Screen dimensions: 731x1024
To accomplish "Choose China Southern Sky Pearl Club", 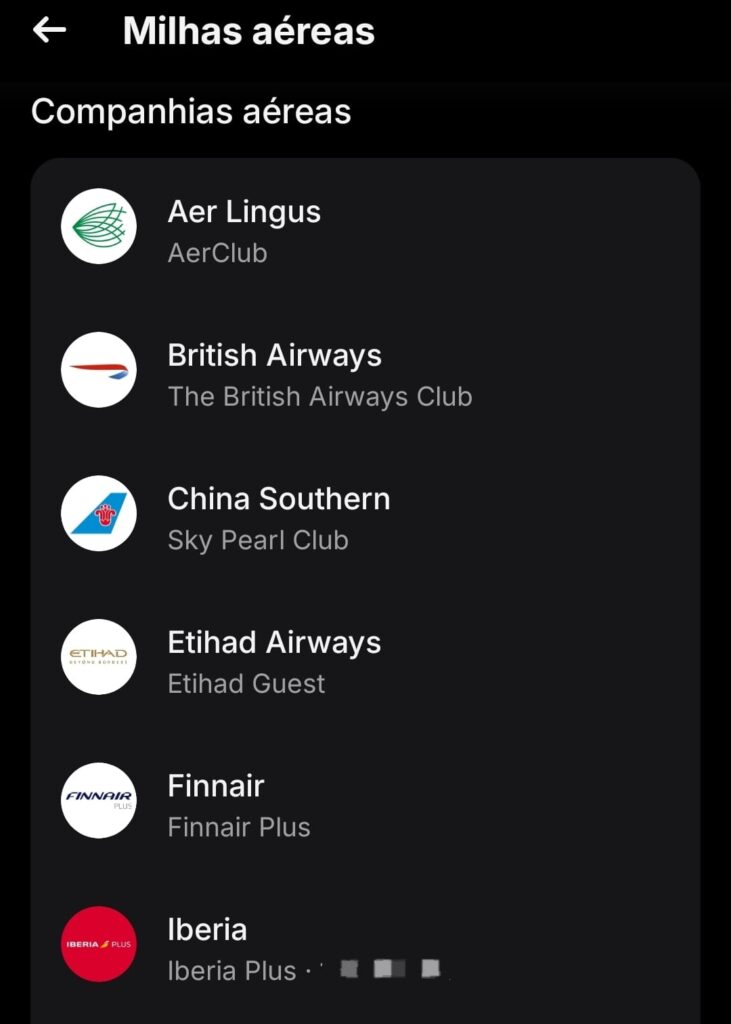I will point(365,516).
